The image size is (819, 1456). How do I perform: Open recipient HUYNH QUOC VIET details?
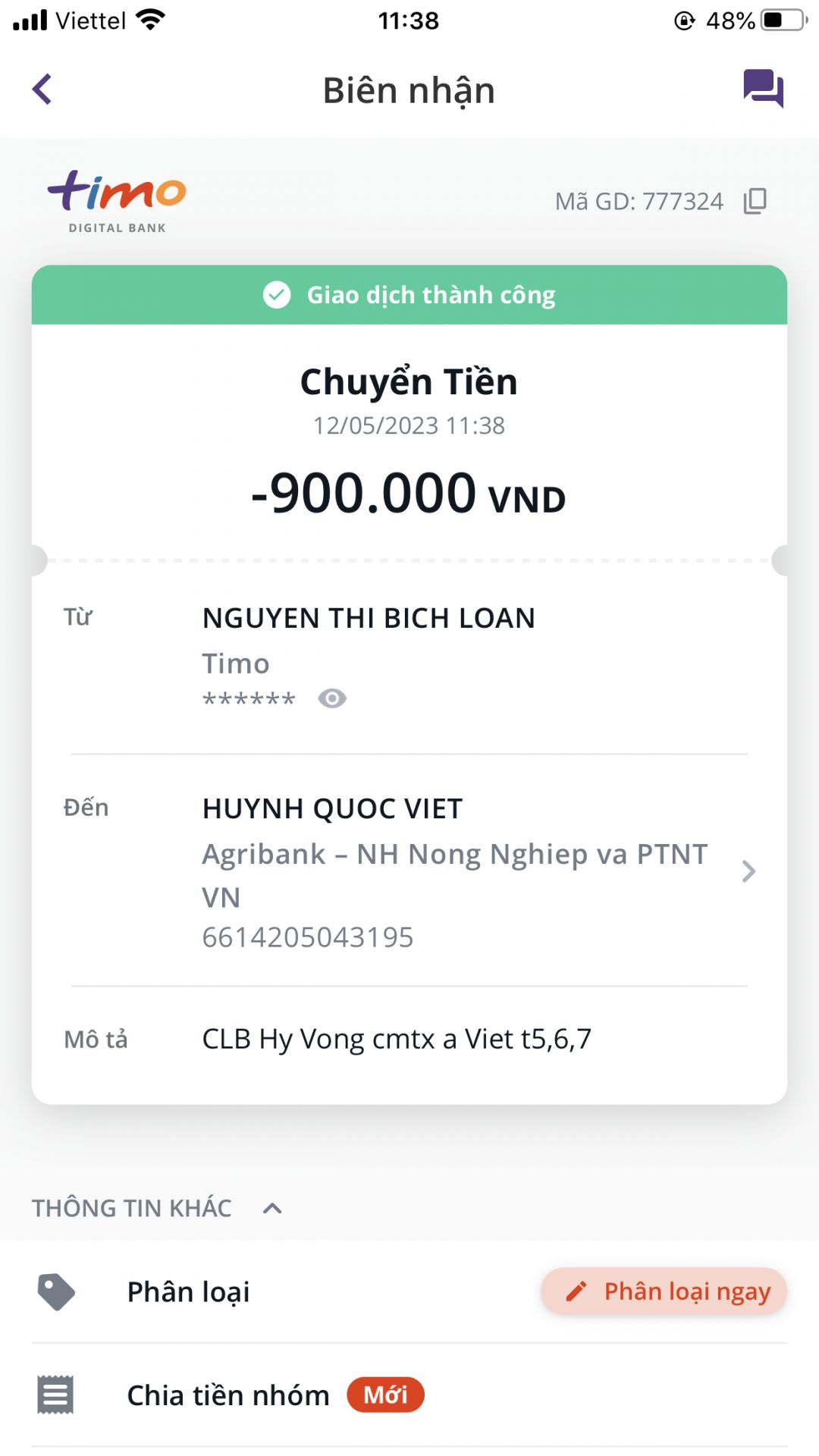click(x=748, y=871)
